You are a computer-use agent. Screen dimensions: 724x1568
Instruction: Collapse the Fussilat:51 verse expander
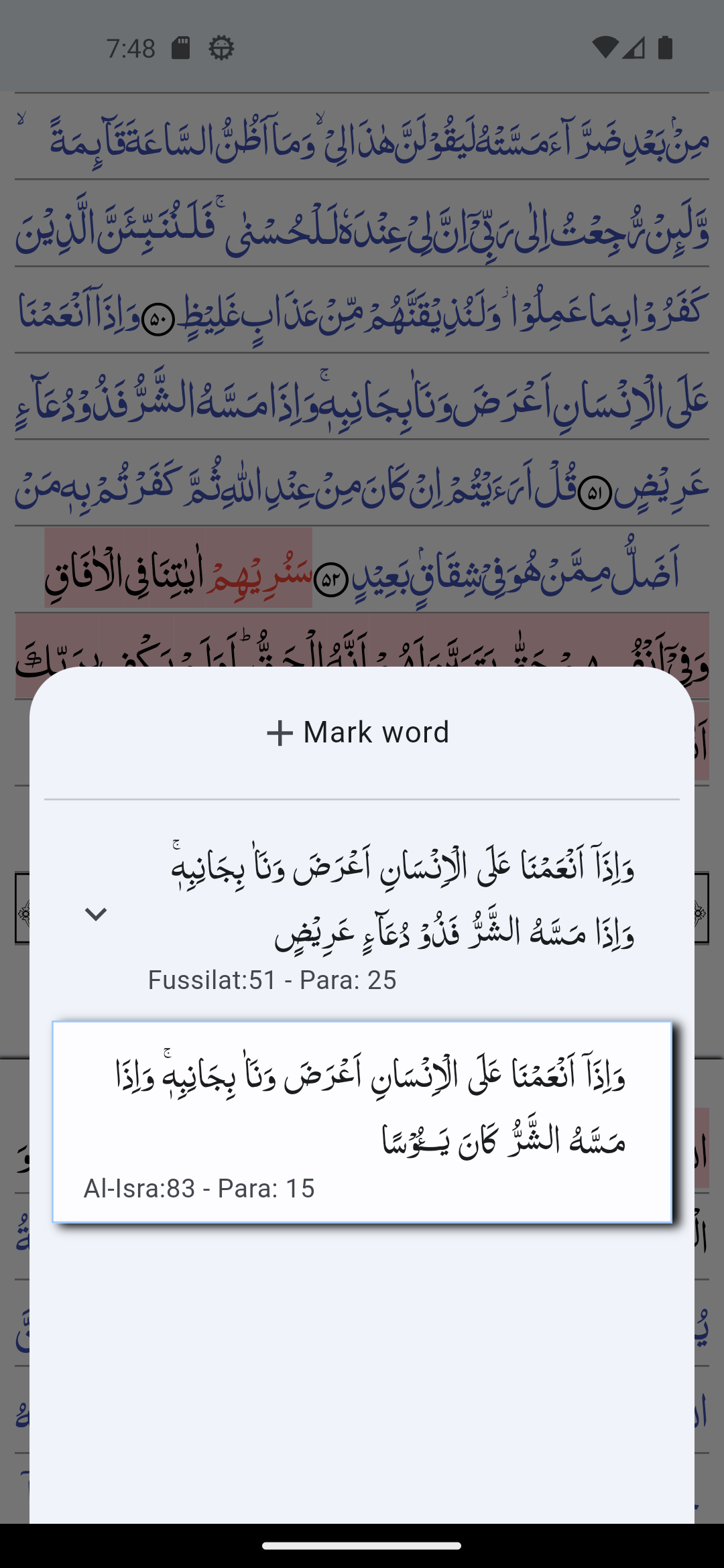click(96, 914)
